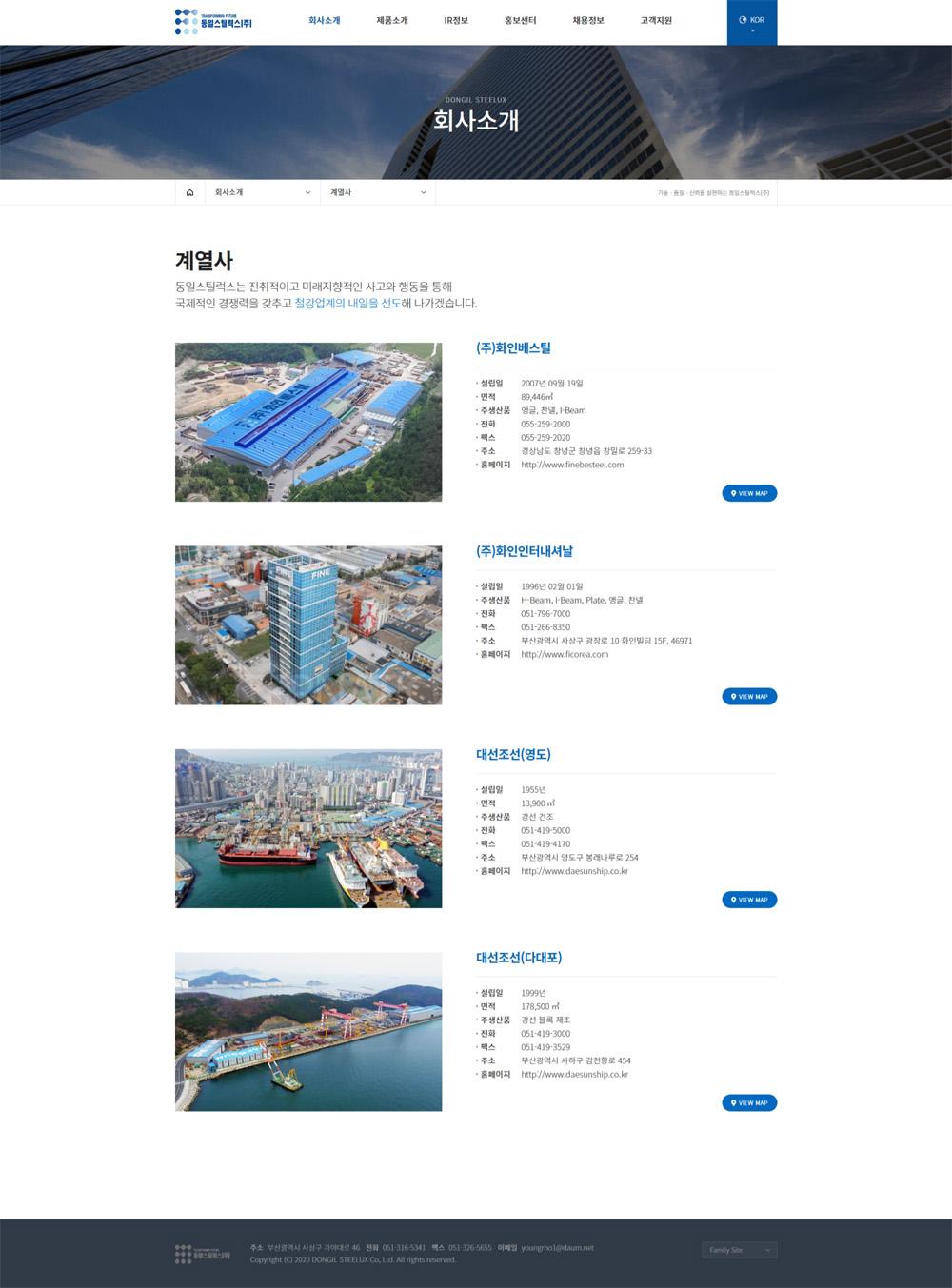Screen dimensions: 952x1288
Task: Expand the 회사소개 breadcrumb dropdown
Action: [x=262, y=192]
